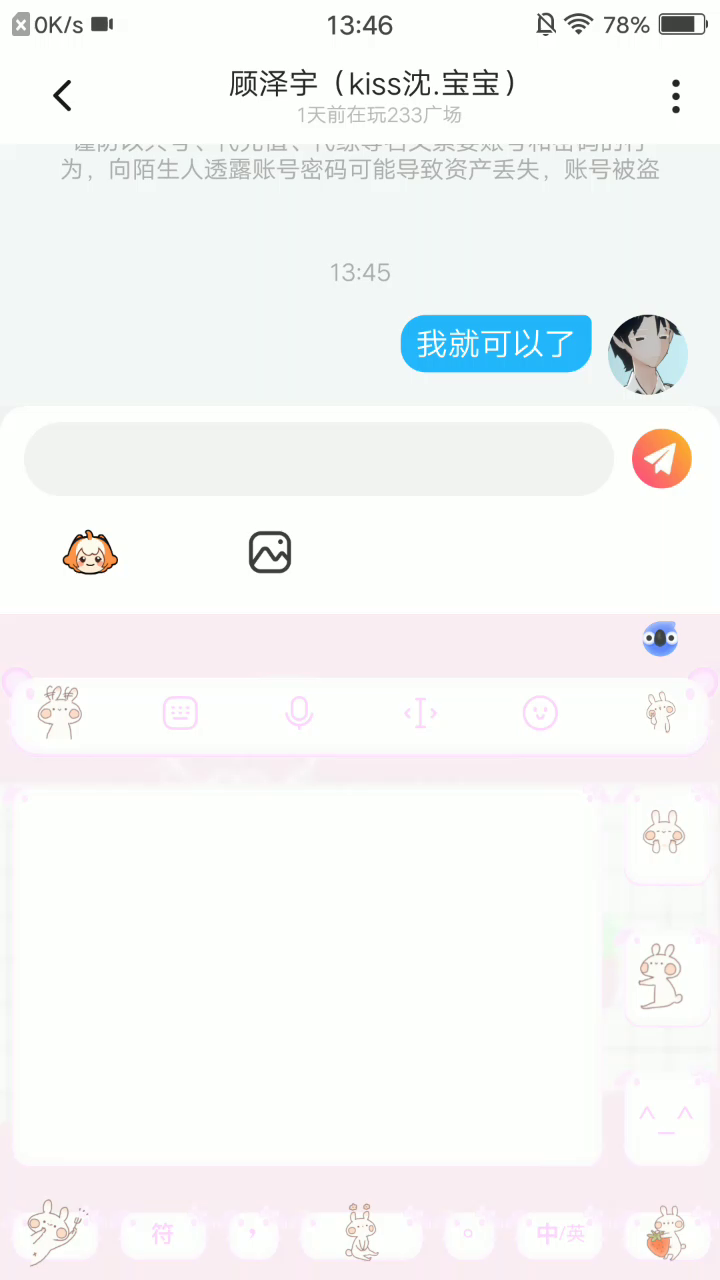Tap the message input field
Image resolution: width=720 pixels, height=1280 pixels.
point(318,459)
